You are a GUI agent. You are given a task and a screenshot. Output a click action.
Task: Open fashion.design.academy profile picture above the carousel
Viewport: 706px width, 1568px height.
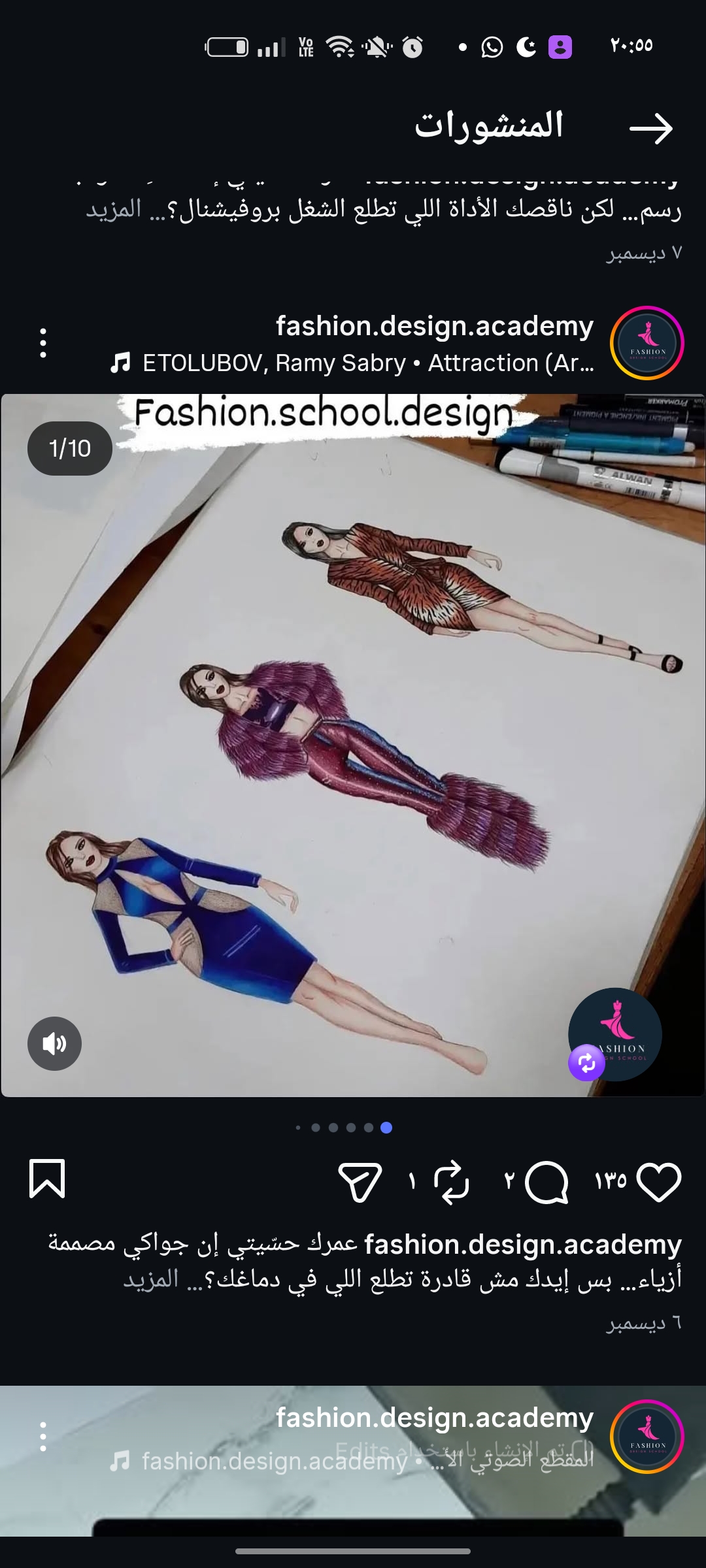(647, 343)
